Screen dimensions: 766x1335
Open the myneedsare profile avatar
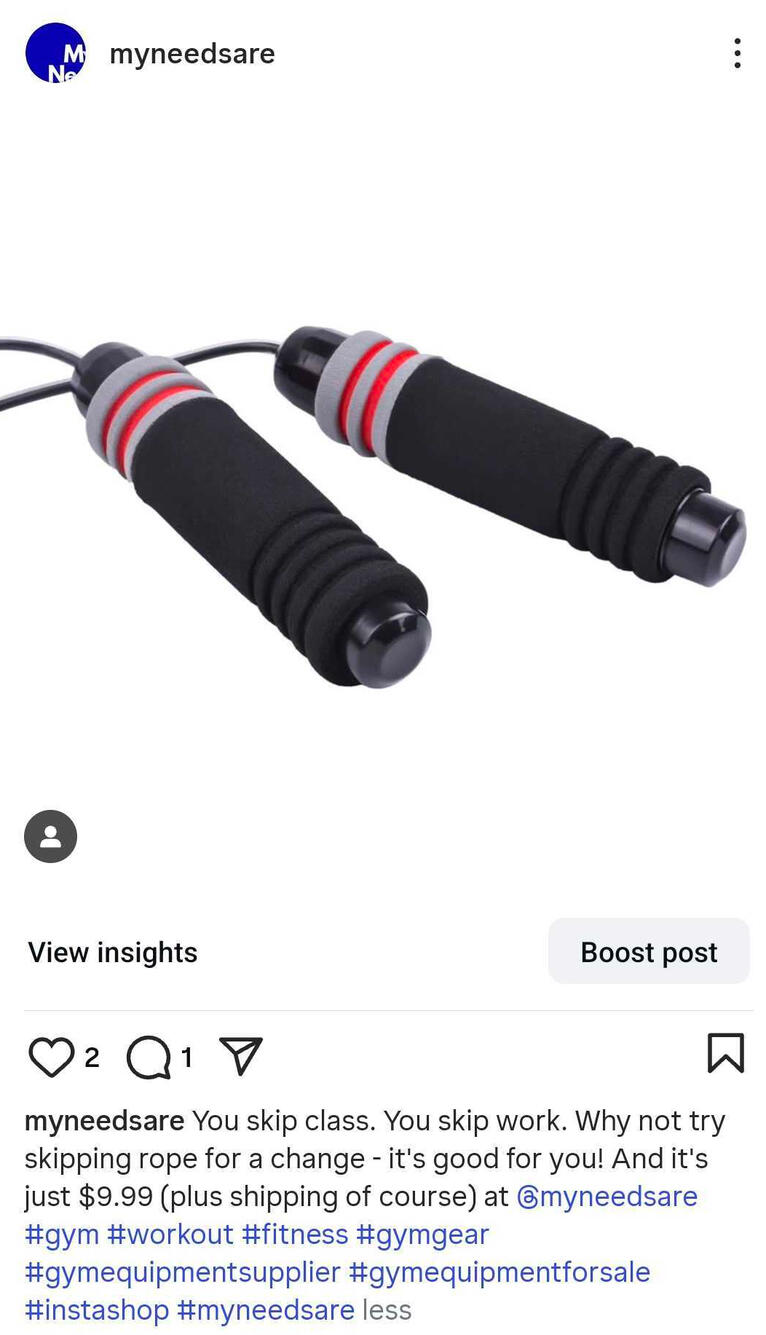(55, 53)
